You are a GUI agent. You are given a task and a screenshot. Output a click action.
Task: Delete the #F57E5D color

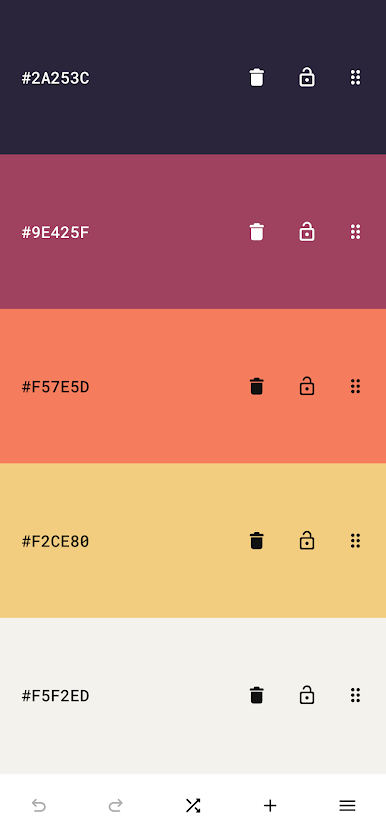point(257,386)
